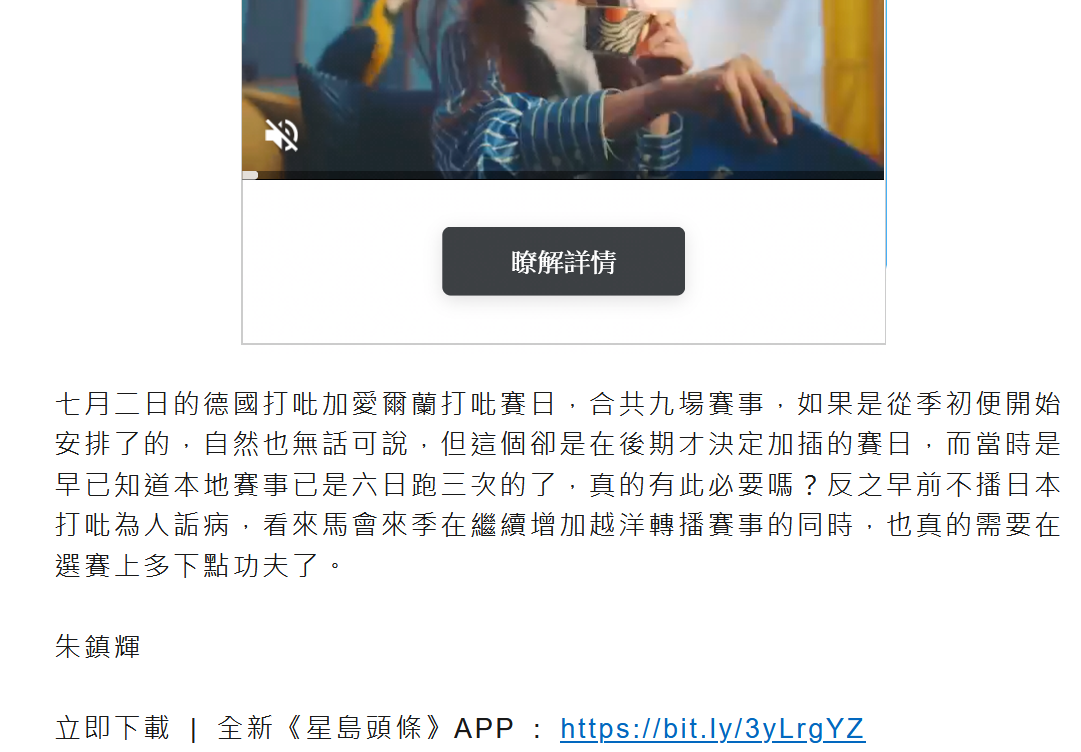Open the video advertisement
1081x752 pixels.
pos(563,80)
